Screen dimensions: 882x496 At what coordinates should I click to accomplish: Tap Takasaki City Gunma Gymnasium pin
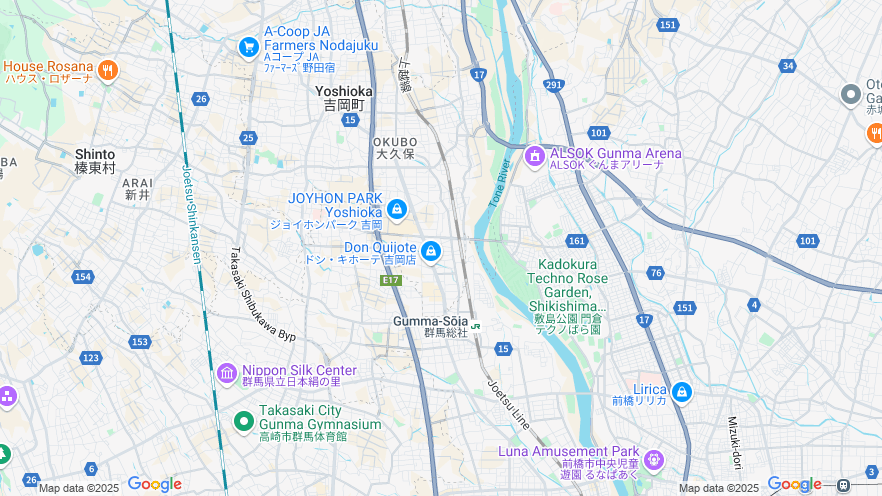click(243, 421)
